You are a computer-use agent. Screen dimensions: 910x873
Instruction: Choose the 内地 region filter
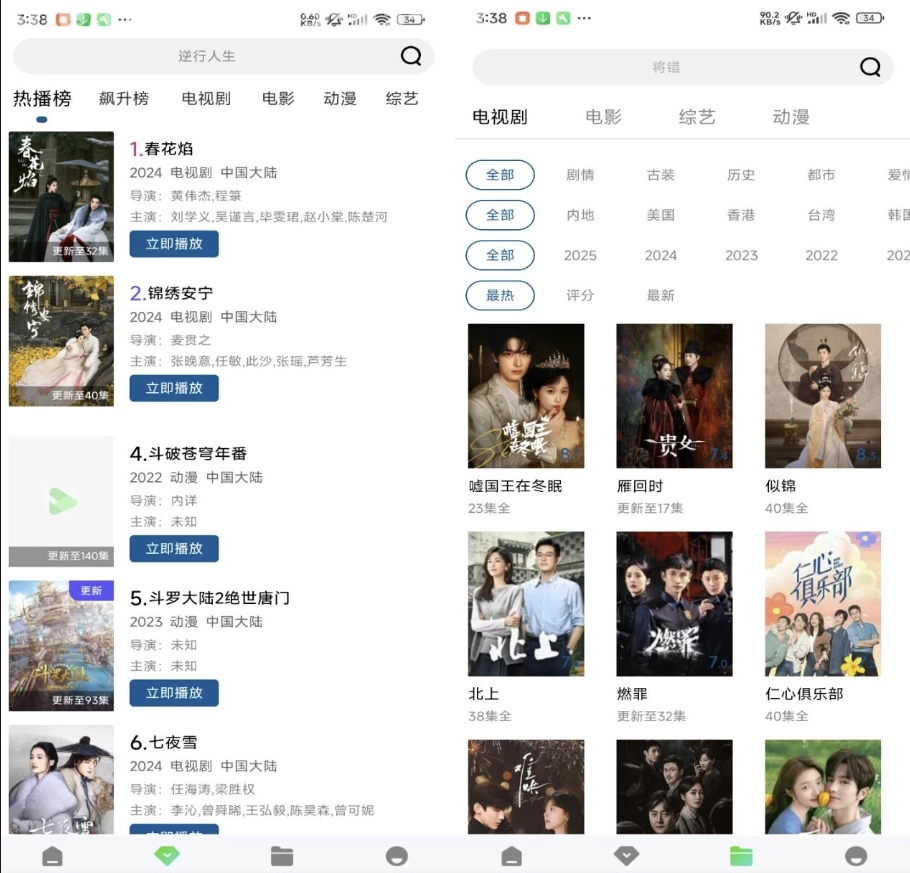[580, 215]
